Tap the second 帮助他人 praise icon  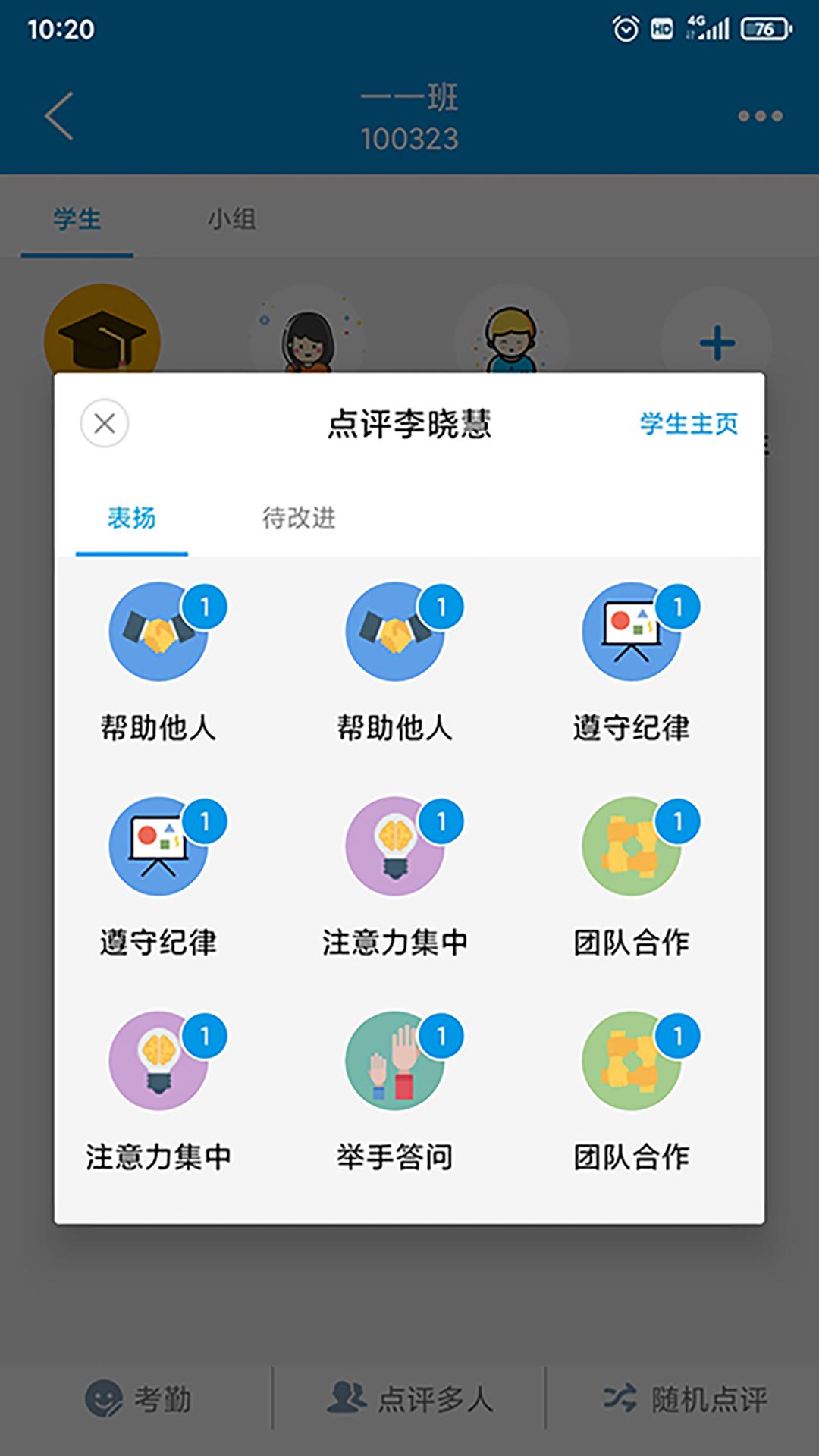point(397,633)
